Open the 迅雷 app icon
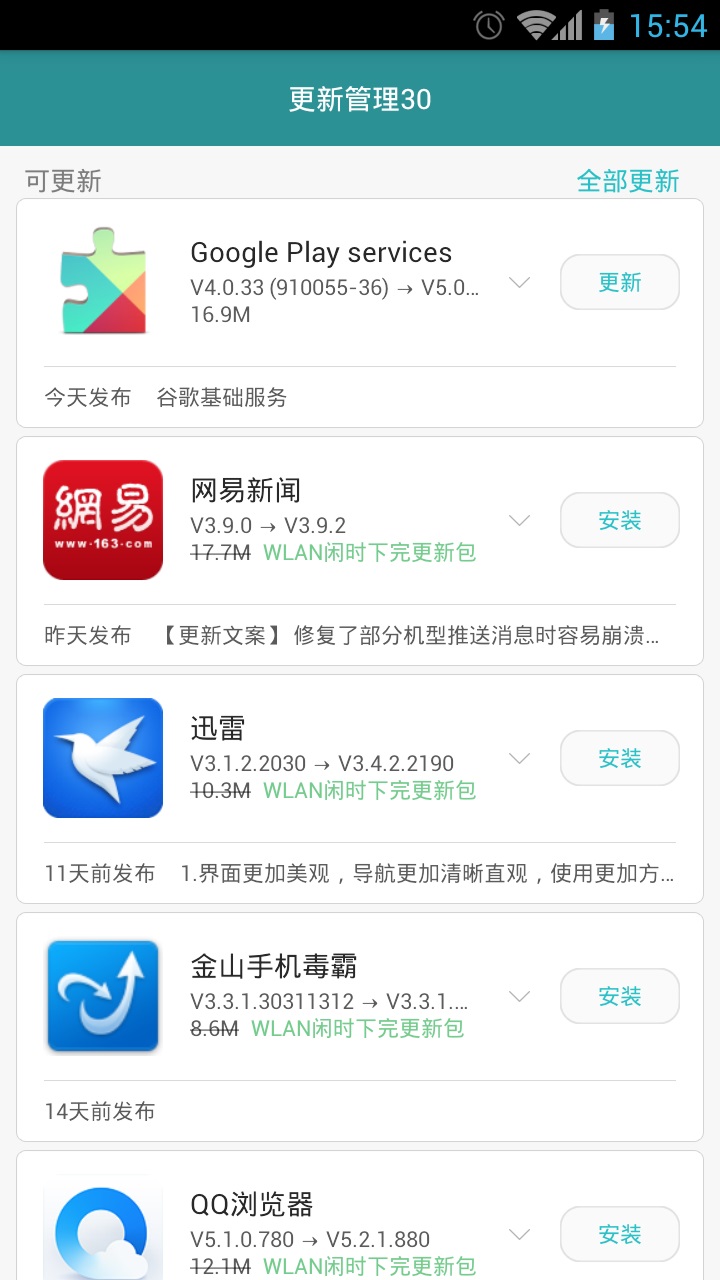 pos(102,757)
